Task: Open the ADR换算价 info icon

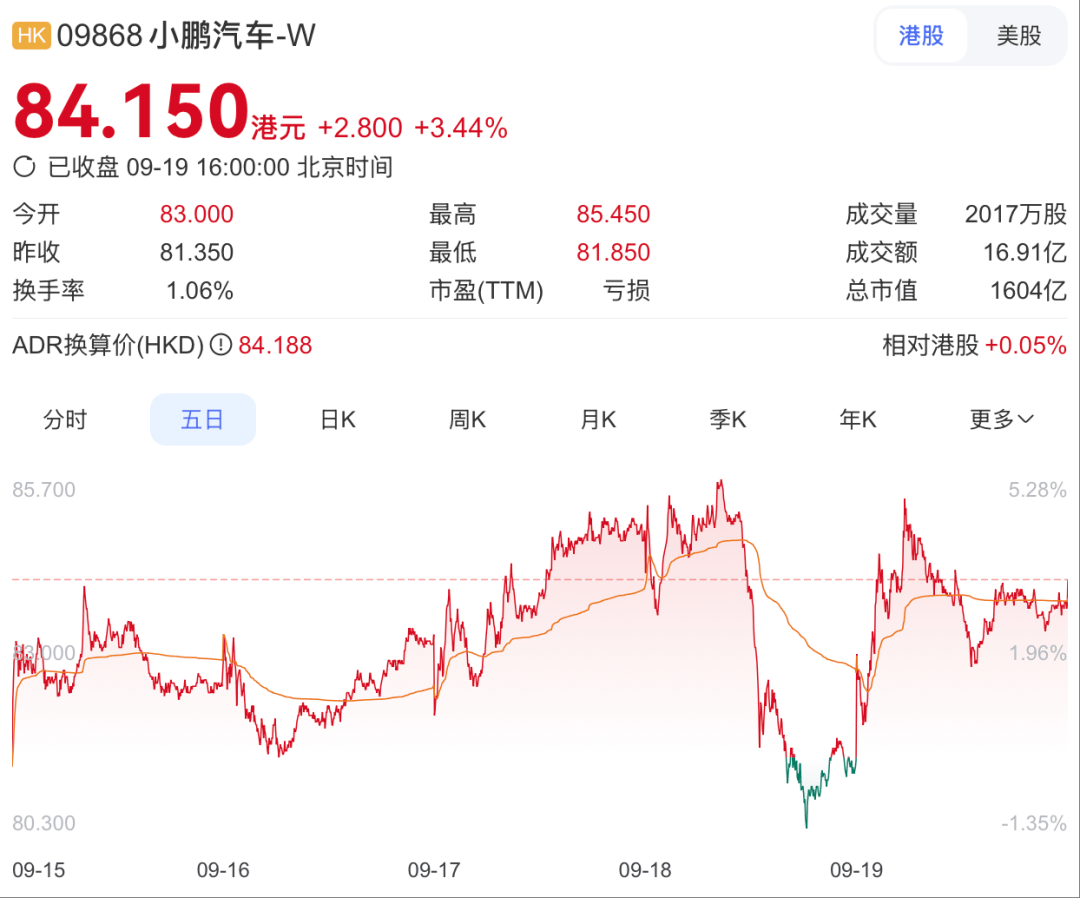Action: [222, 346]
